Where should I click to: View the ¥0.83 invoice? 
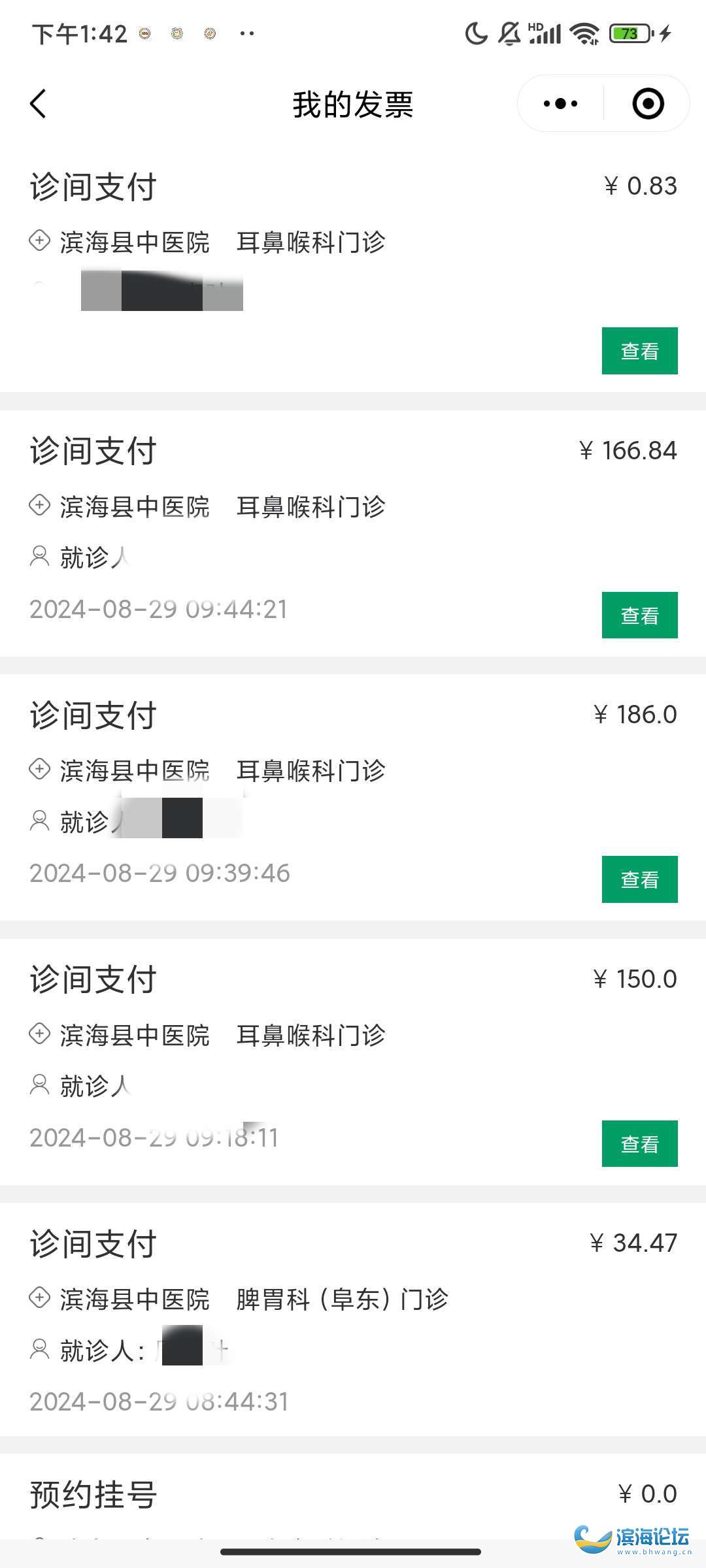[x=639, y=351]
